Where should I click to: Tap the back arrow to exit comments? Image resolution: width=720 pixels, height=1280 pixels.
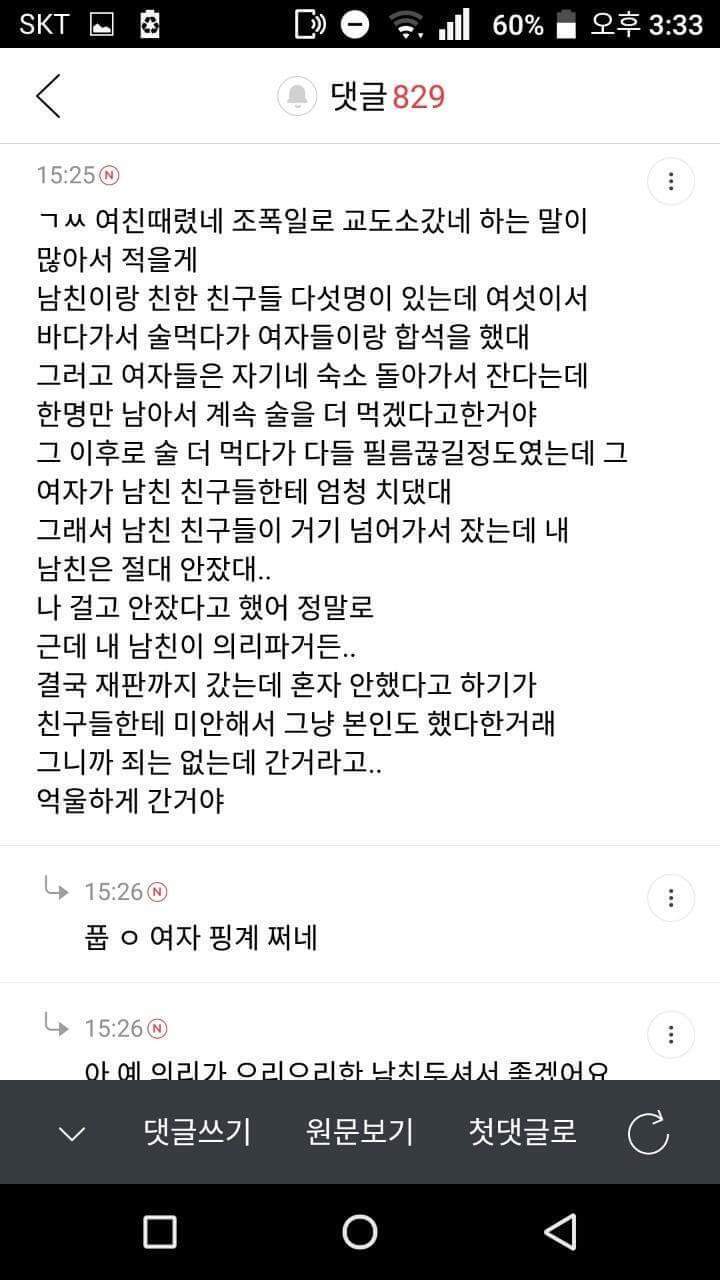click(x=48, y=96)
